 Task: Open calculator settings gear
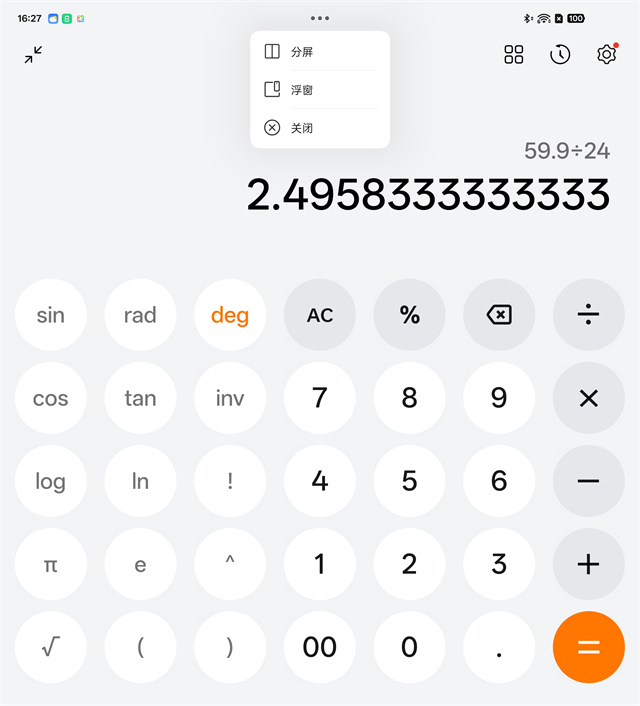[x=607, y=54]
